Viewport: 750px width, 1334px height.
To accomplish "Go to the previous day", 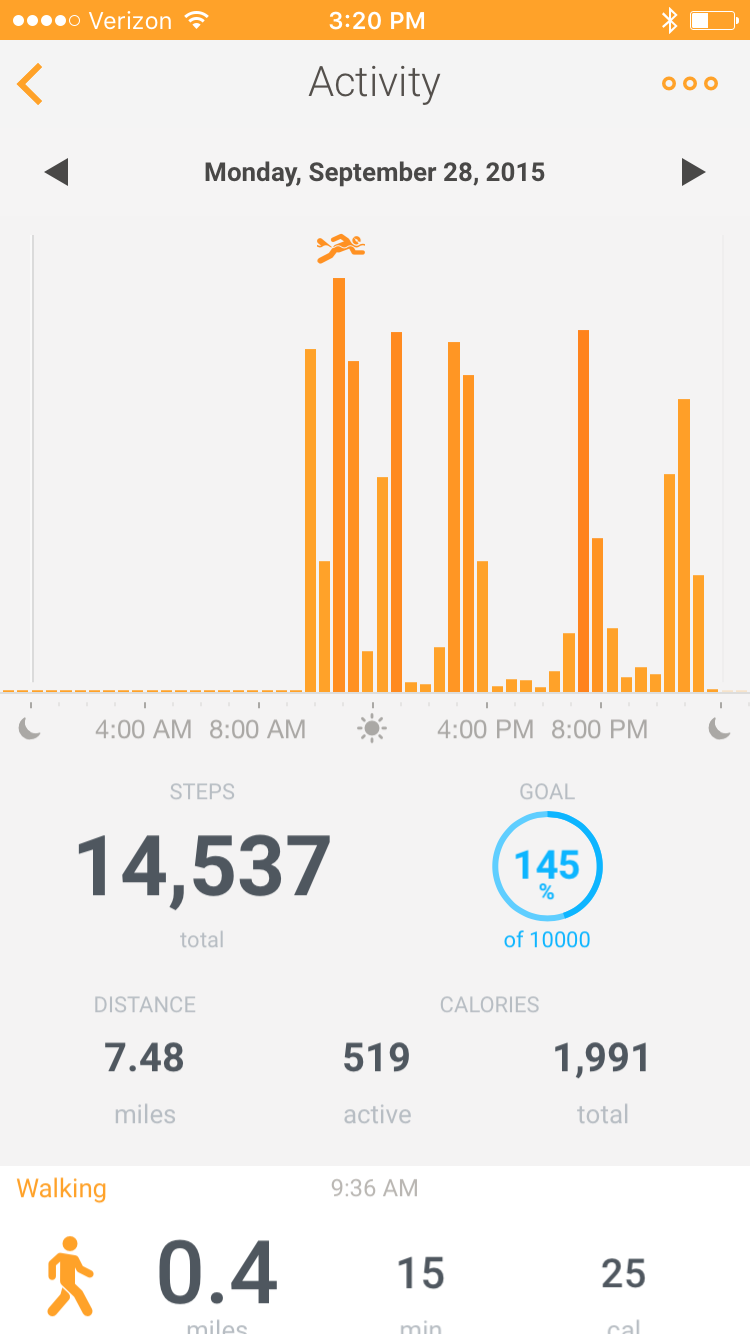I will 57,172.
